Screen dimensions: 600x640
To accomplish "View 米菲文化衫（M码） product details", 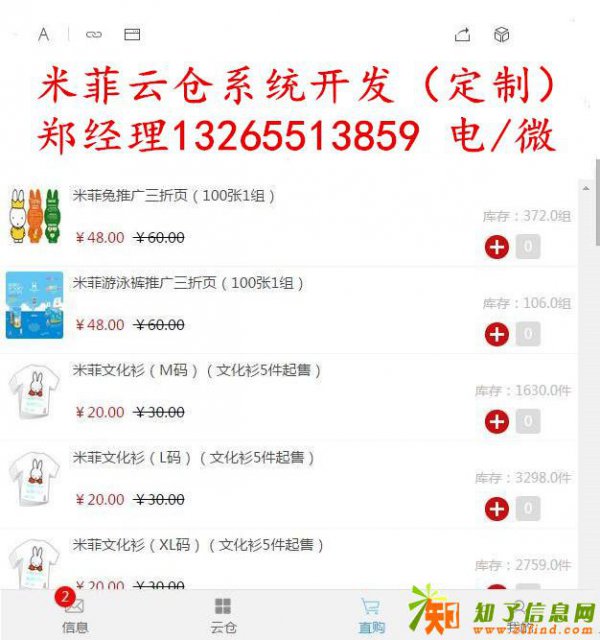I will [x=196, y=371].
